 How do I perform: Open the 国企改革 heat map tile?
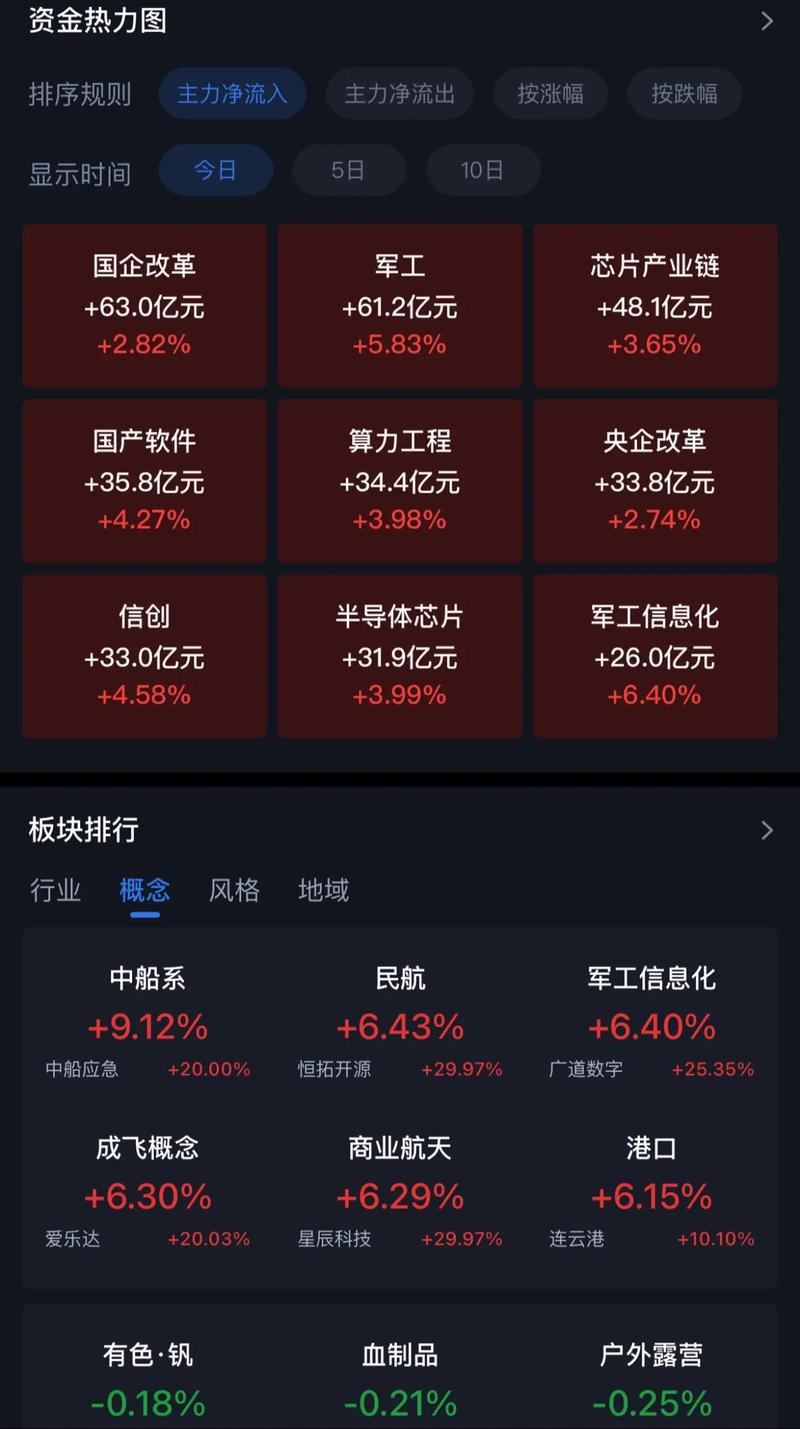click(x=144, y=305)
